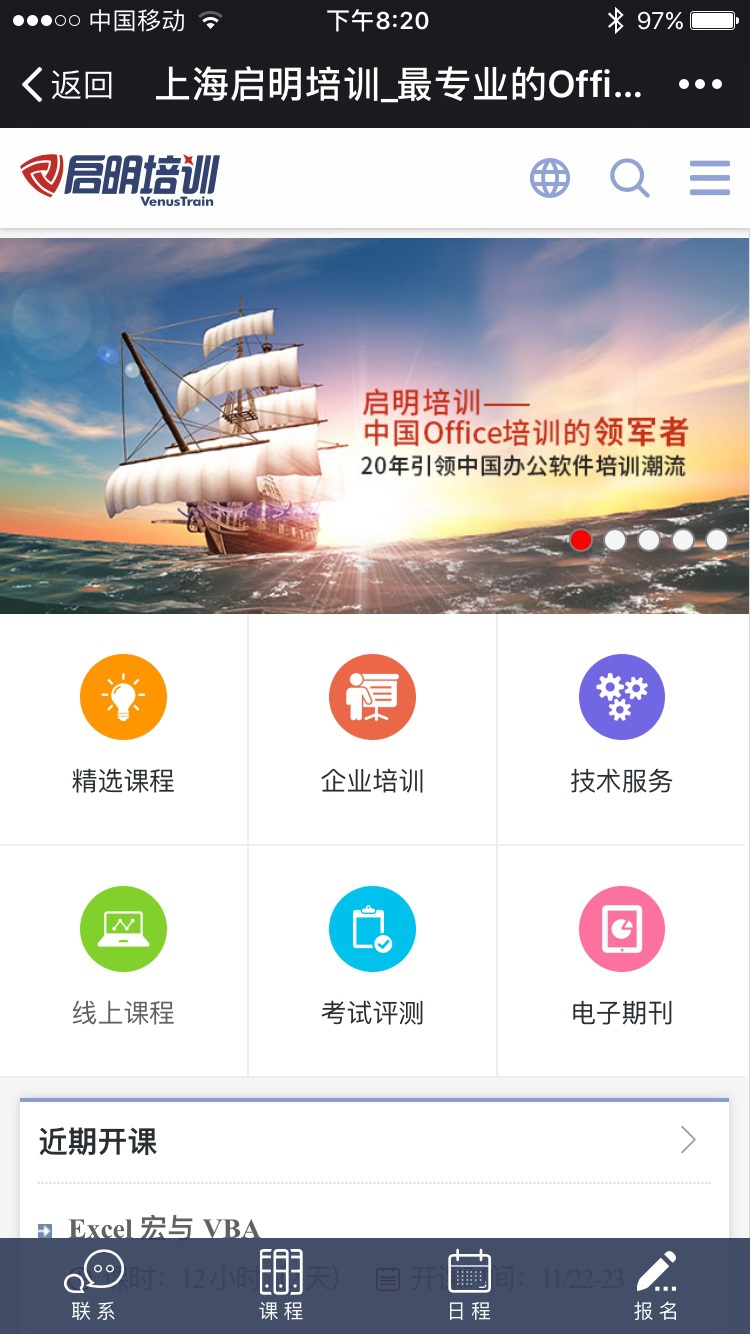Open 精选课程 featured courses

pos(123,728)
